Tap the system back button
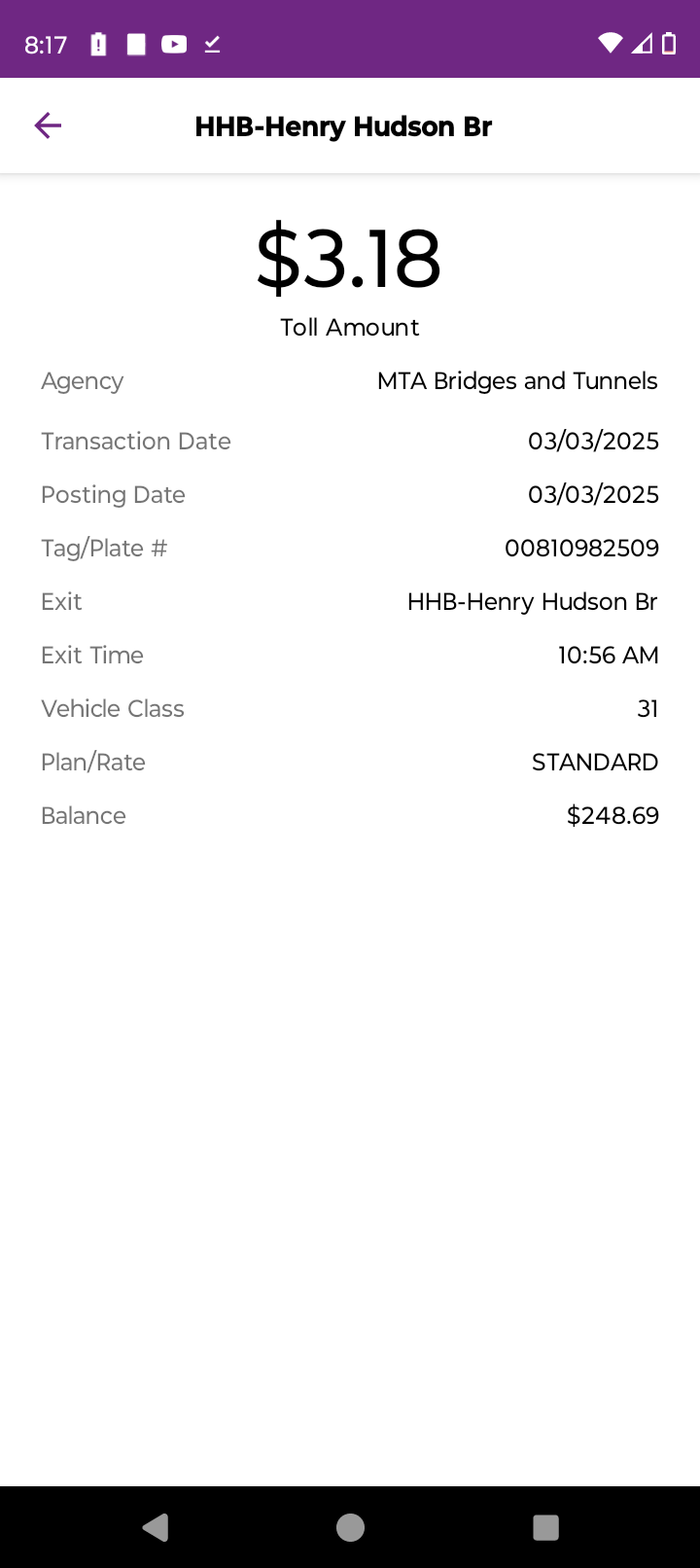Image resolution: width=700 pixels, height=1568 pixels. pyautogui.click(x=156, y=1527)
